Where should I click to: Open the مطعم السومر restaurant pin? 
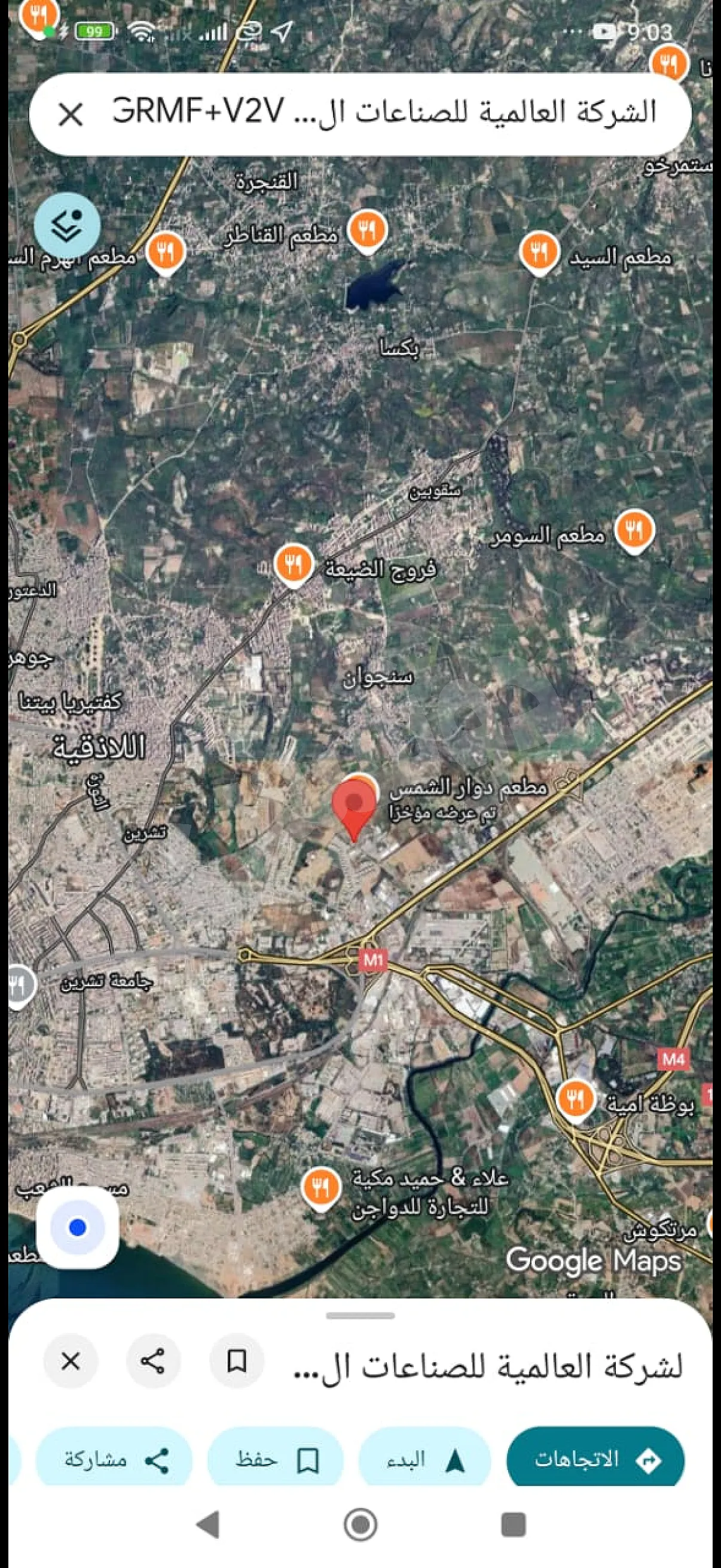click(x=634, y=531)
